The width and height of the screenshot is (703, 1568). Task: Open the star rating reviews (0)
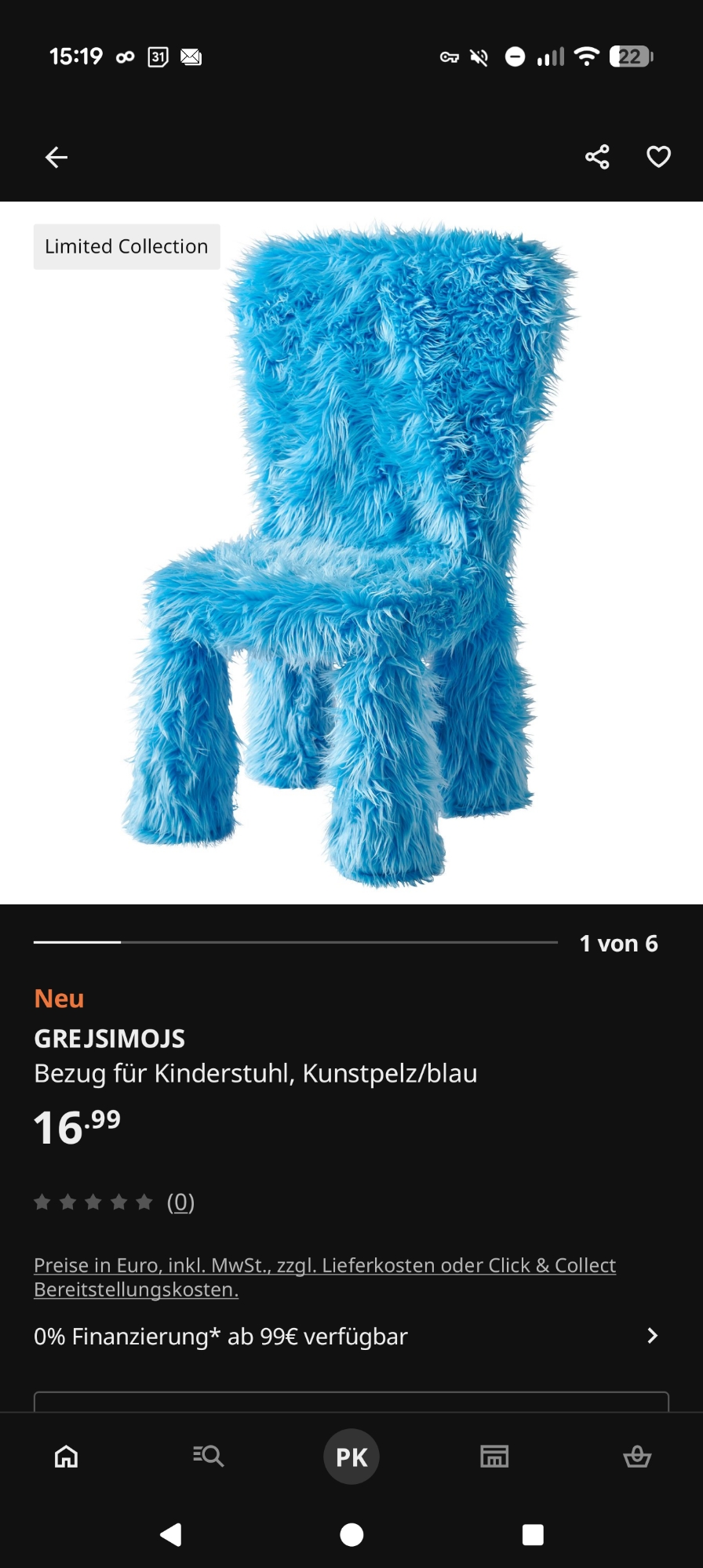point(115,1202)
